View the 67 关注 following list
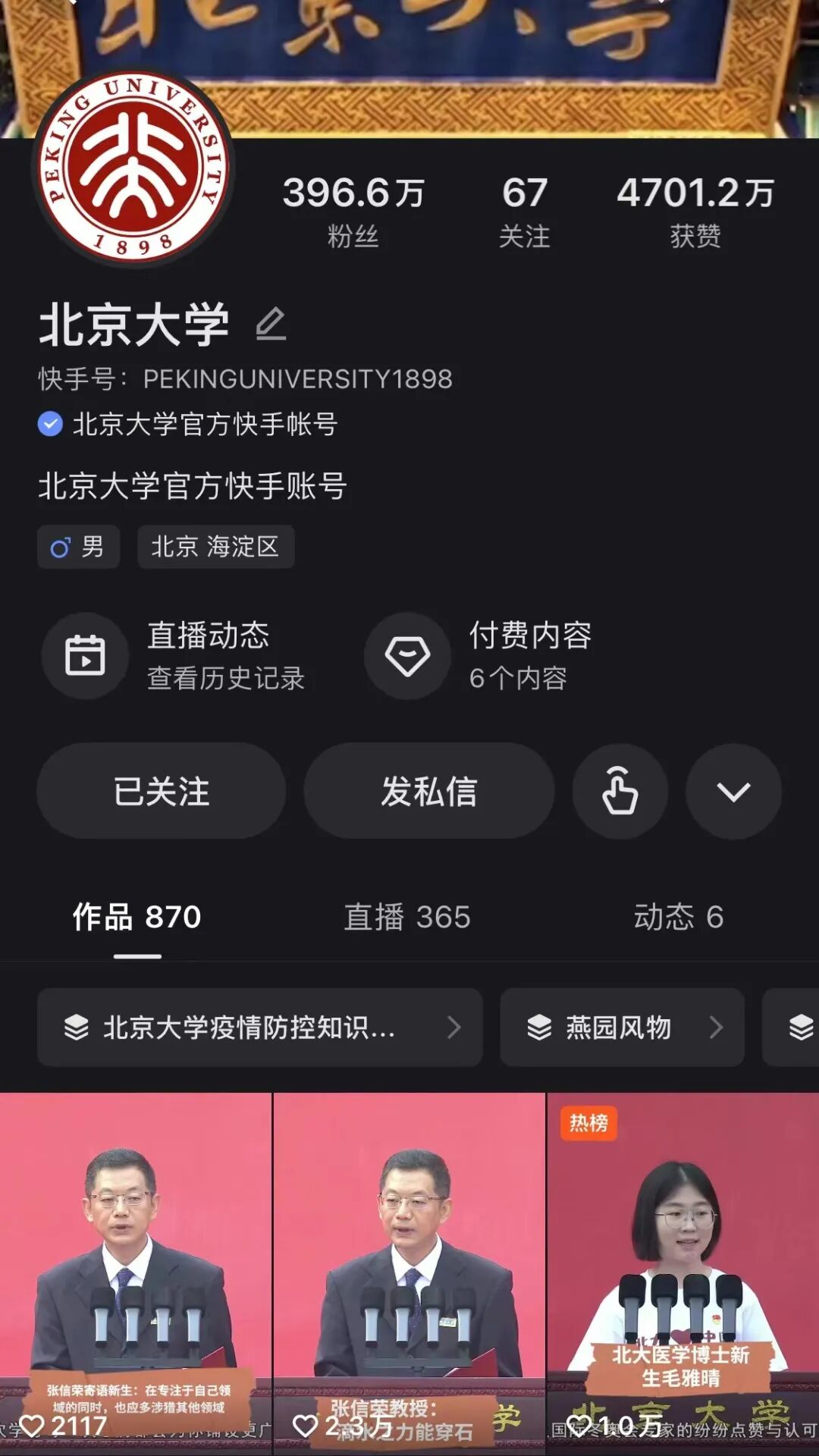 tap(524, 211)
